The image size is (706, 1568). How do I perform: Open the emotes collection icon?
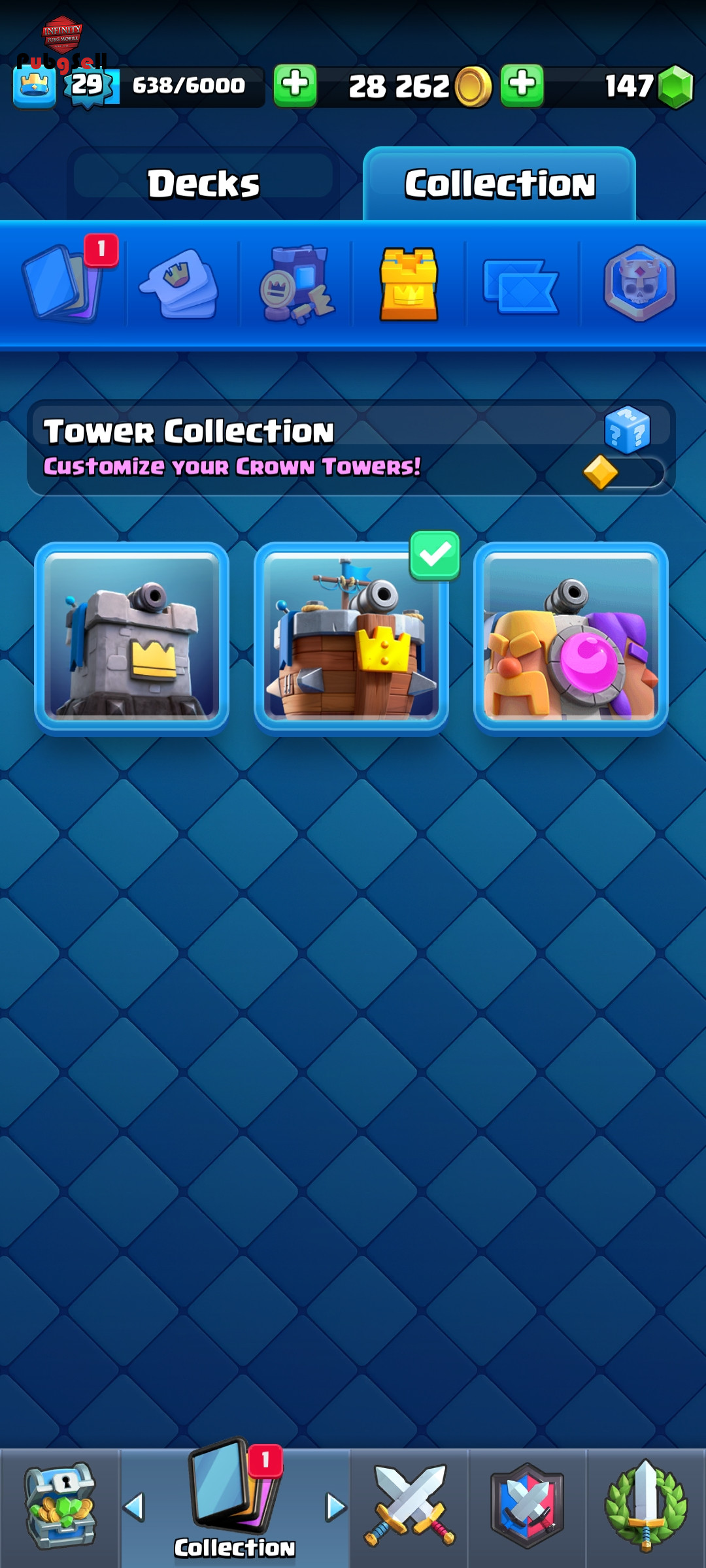pos(179,284)
